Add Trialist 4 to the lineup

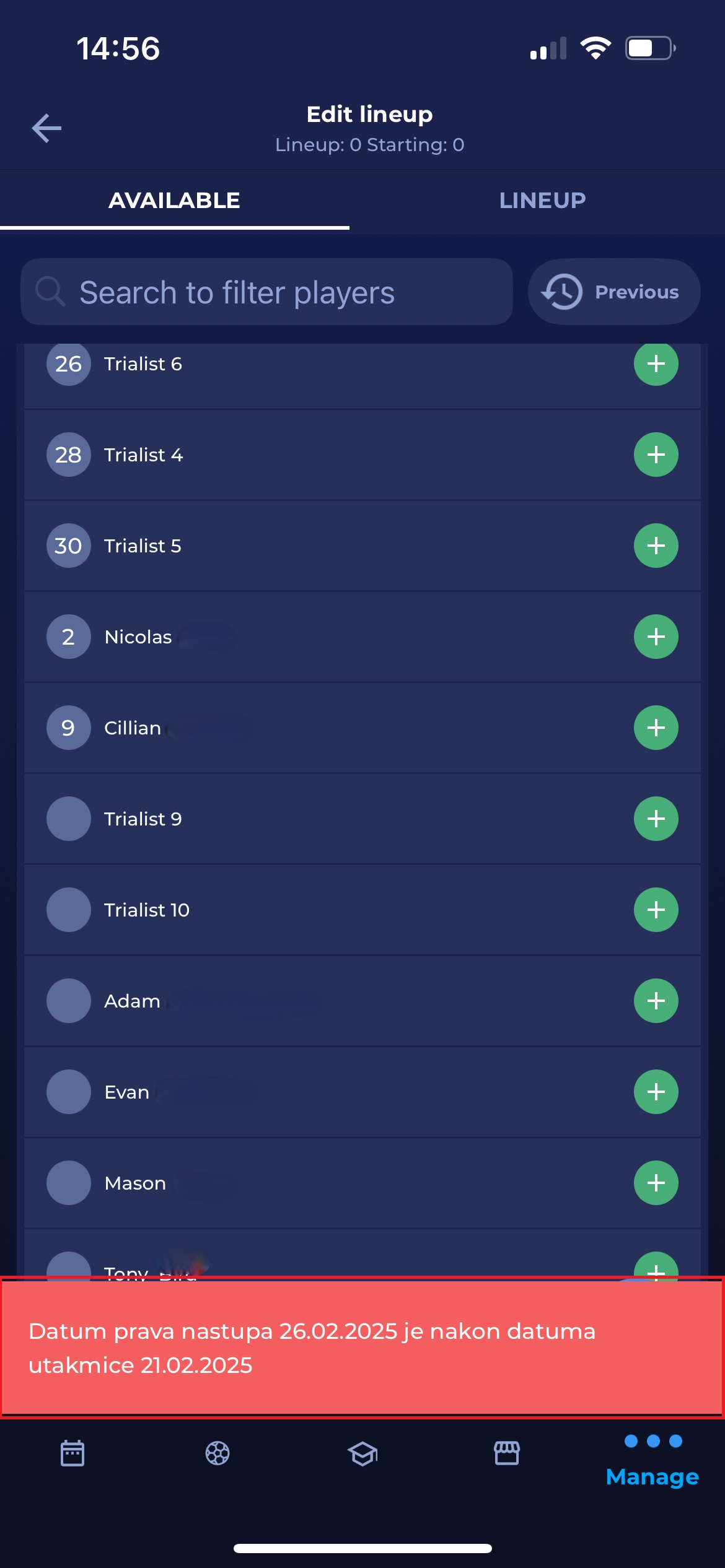[x=656, y=455]
